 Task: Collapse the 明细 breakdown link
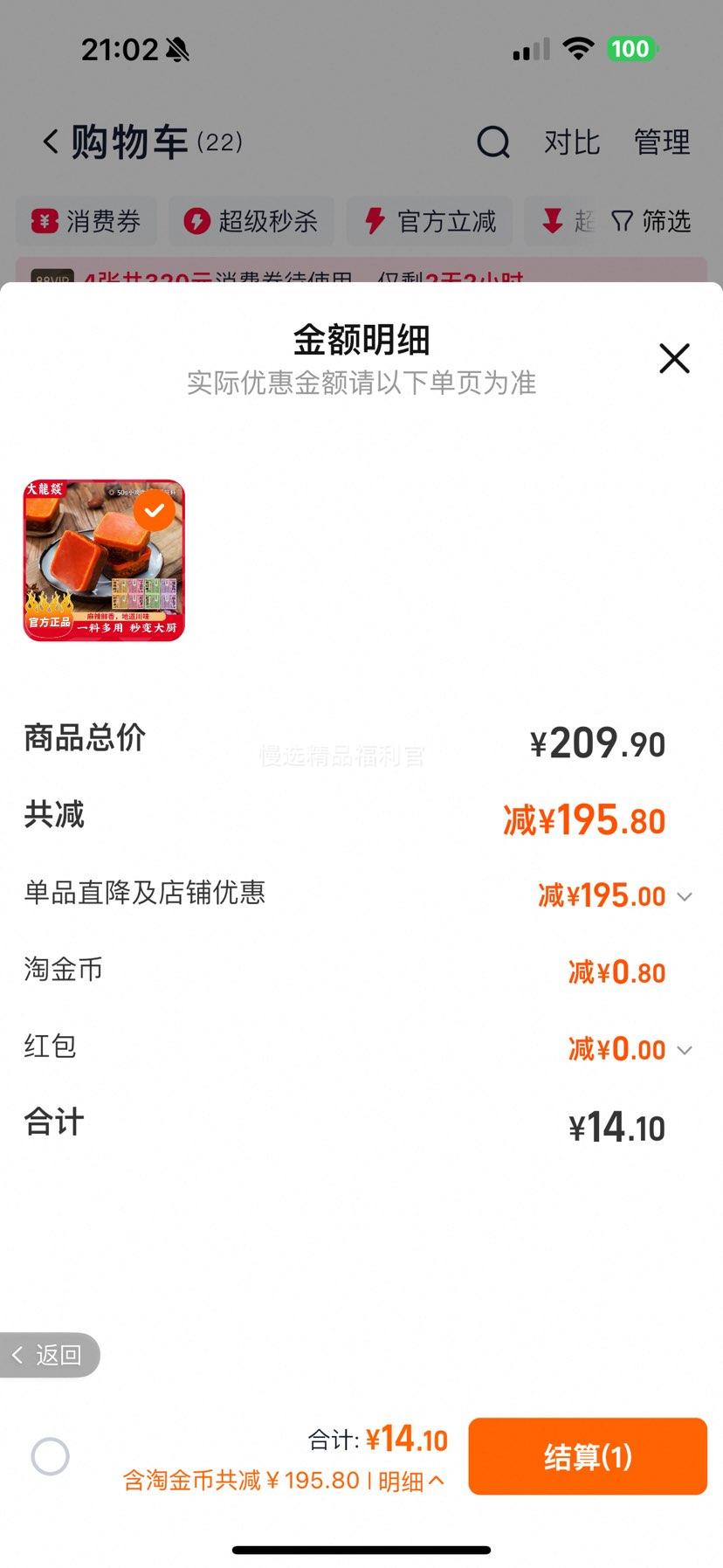(x=412, y=1481)
